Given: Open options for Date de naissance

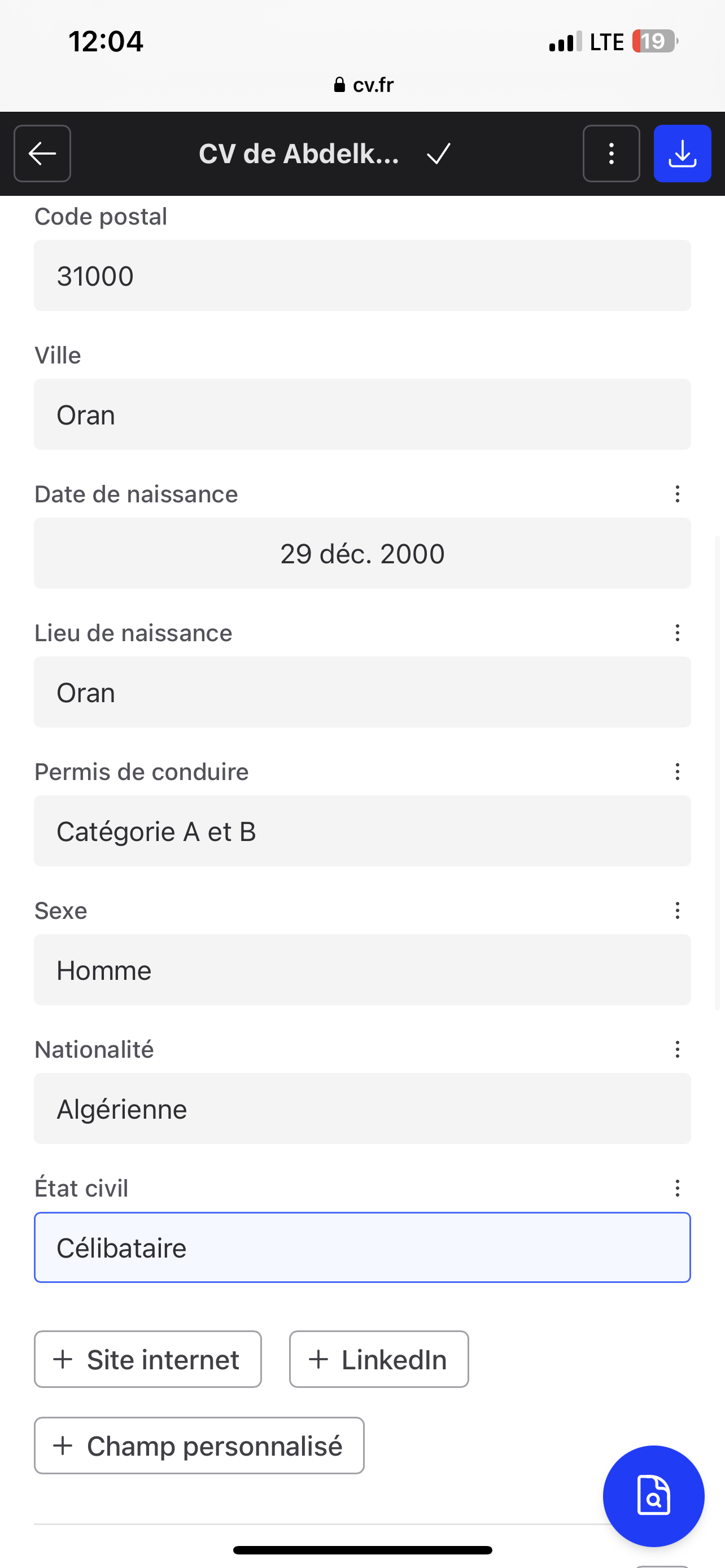Looking at the screenshot, I should [677, 494].
